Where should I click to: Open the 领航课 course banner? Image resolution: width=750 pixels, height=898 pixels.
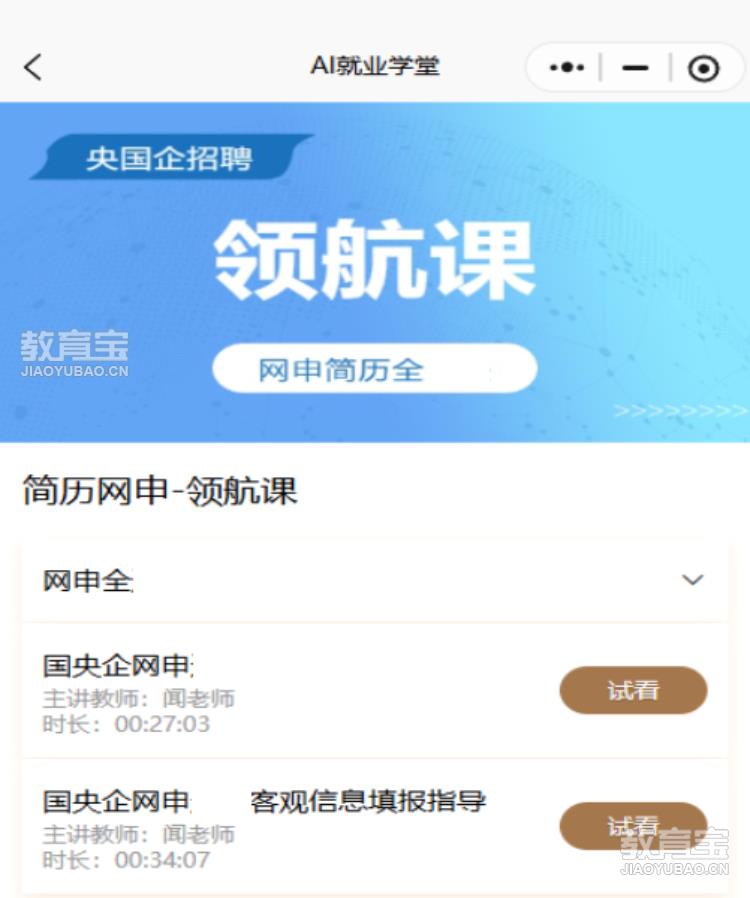click(375, 272)
